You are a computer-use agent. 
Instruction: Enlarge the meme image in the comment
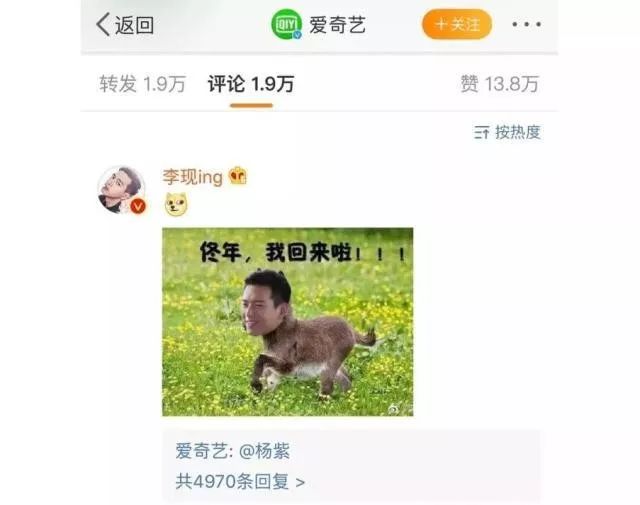pyautogui.click(x=287, y=321)
